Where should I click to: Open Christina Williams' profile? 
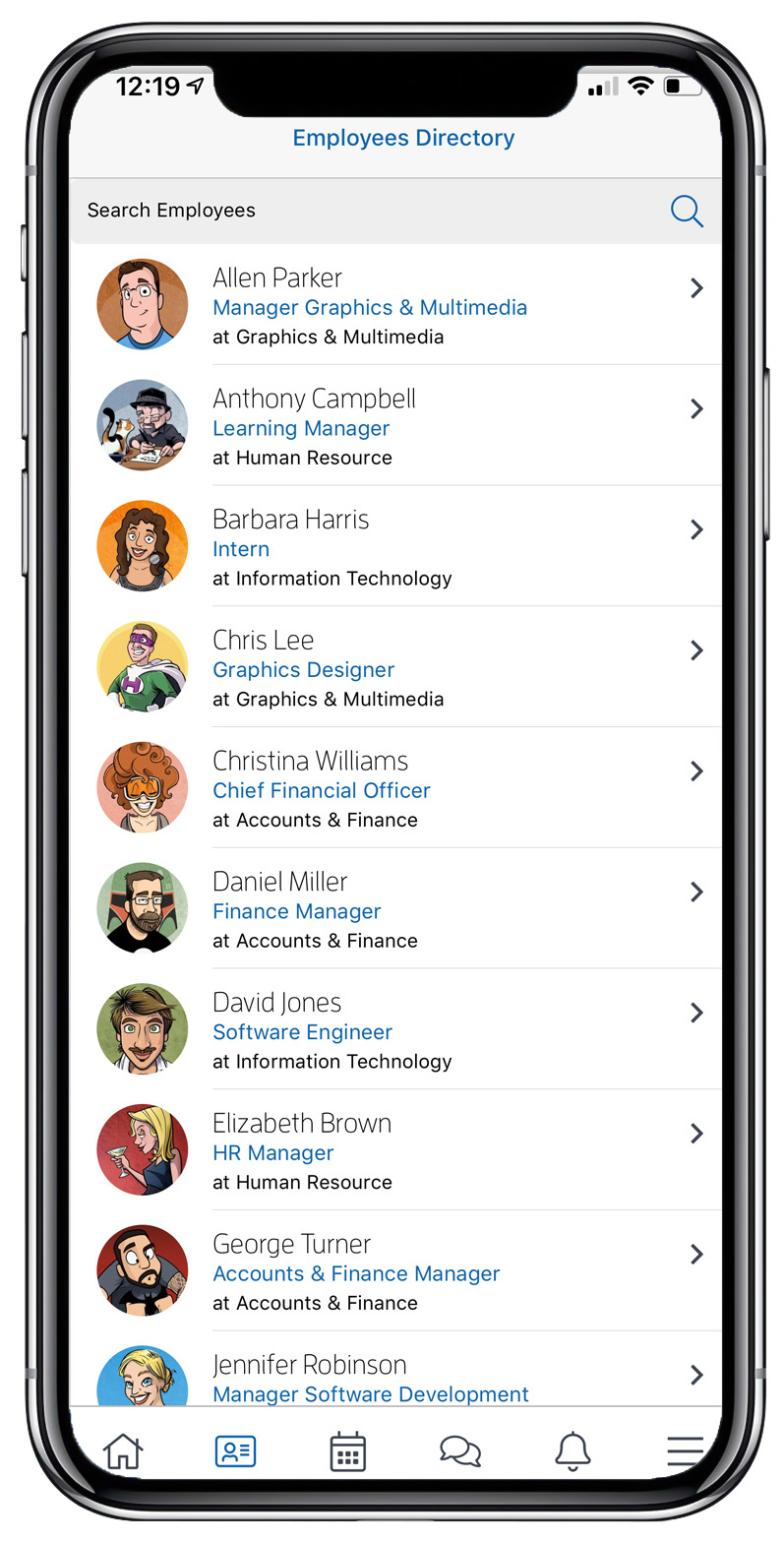coord(393,789)
